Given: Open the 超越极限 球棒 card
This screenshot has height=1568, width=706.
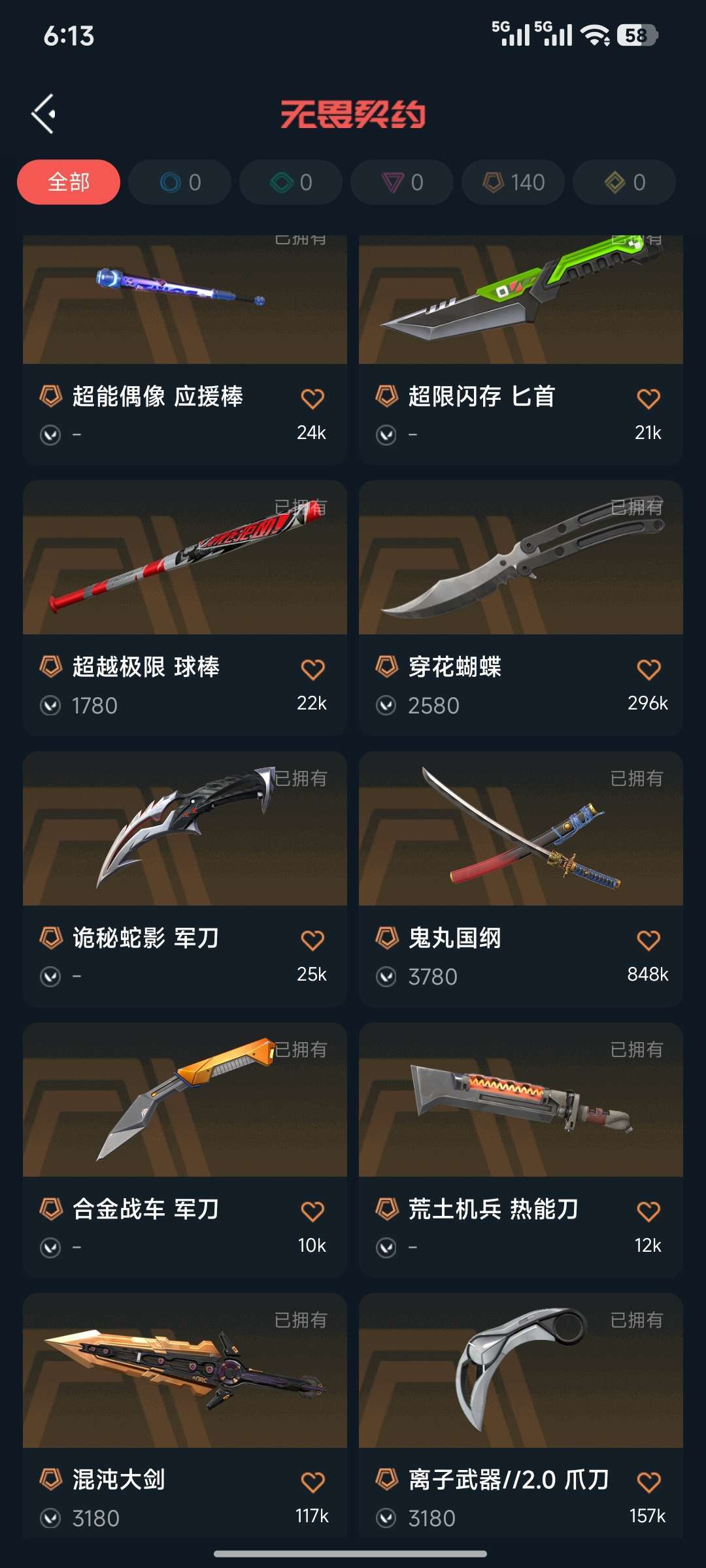Looking at the screenshot, I should (x=185, y=608).
